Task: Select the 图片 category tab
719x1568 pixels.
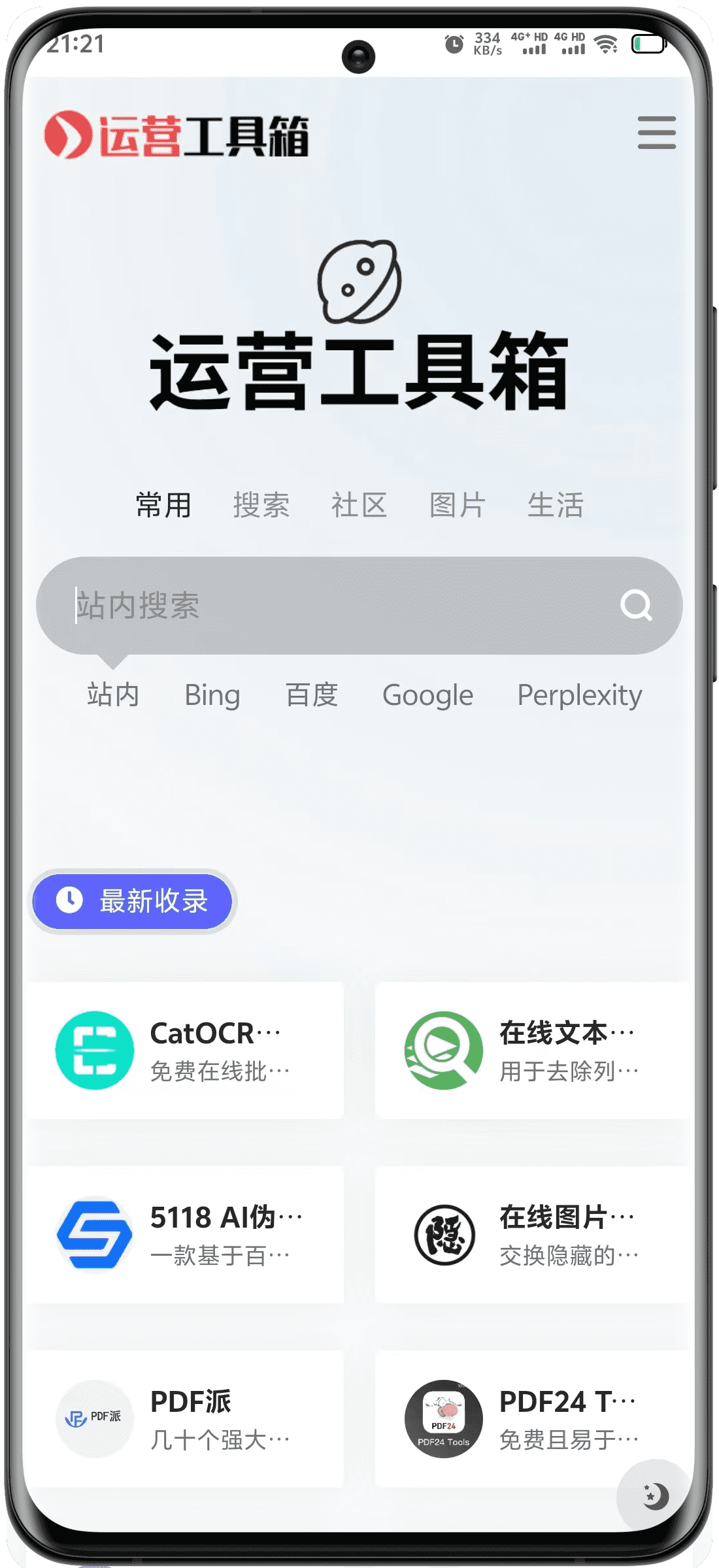Action: tap(458, 505)
